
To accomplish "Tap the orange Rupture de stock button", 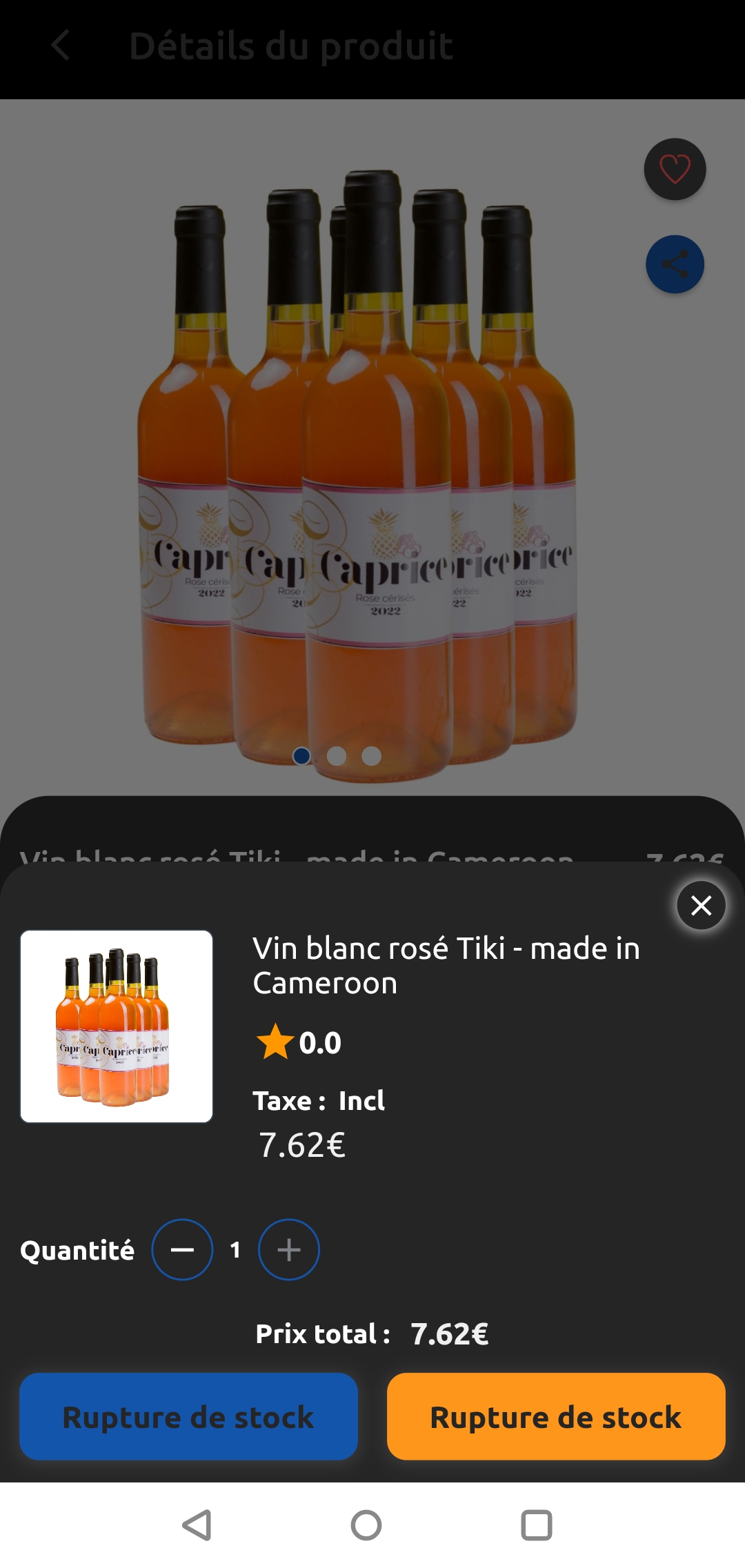I will pos(556,1417).
